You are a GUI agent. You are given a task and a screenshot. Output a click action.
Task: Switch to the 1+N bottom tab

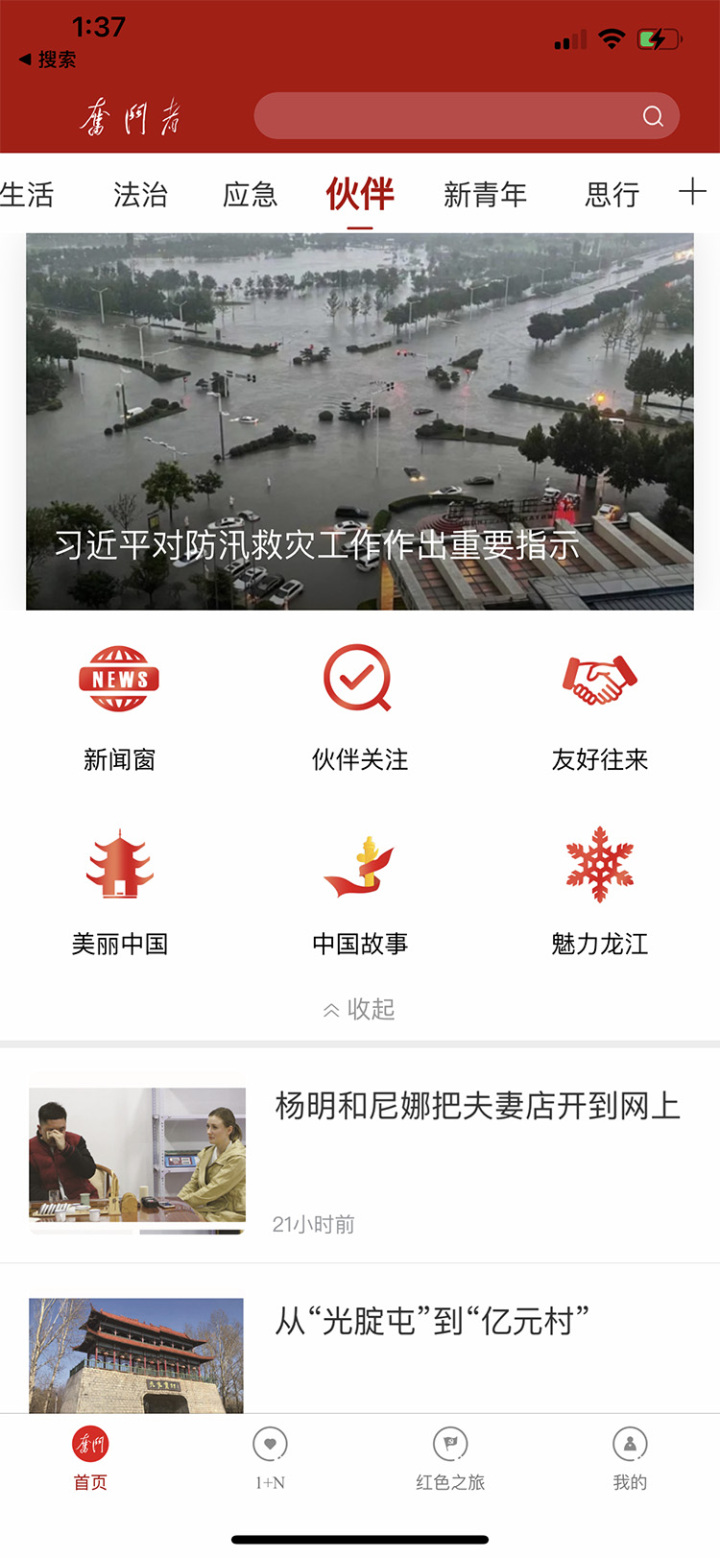270,1459
